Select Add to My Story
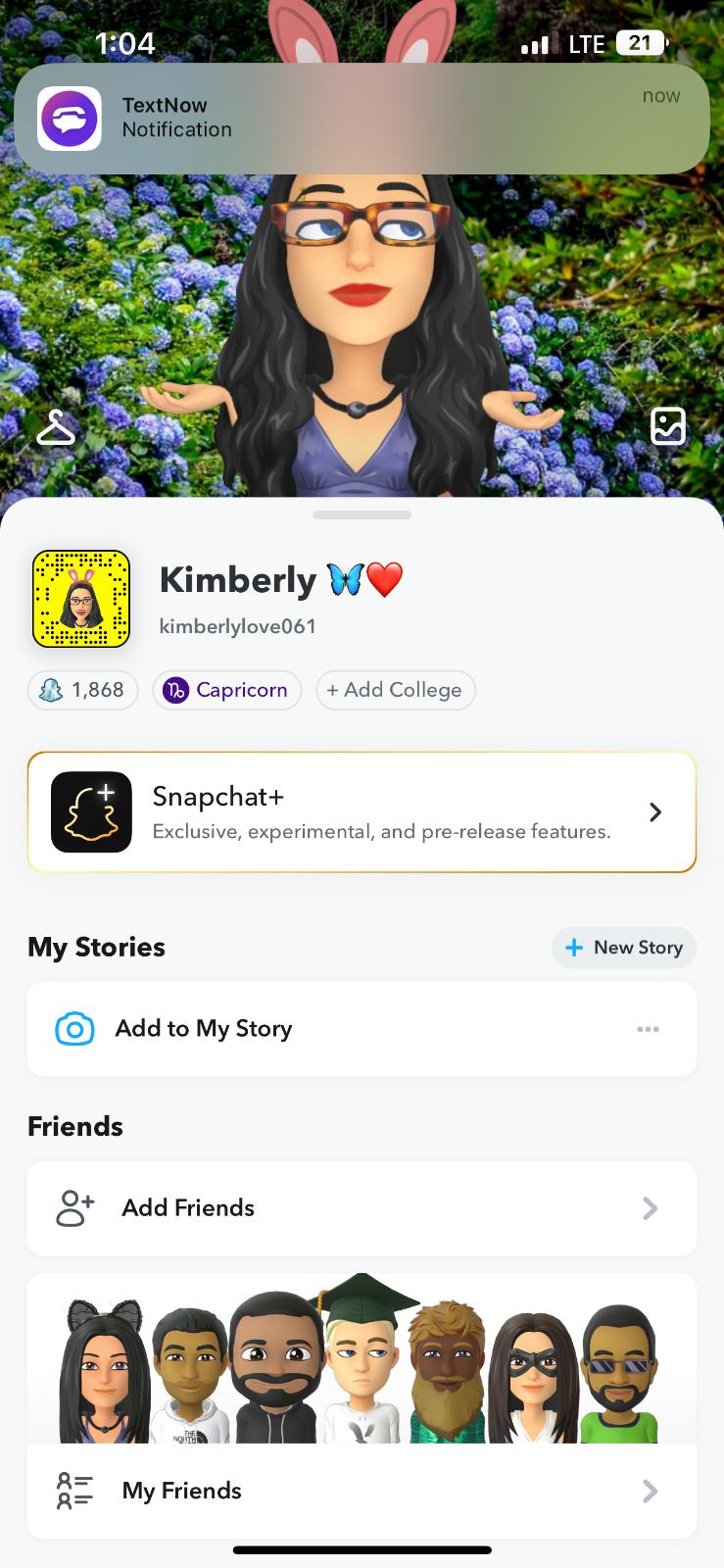724x1568 pixels. click(204, 1029)
